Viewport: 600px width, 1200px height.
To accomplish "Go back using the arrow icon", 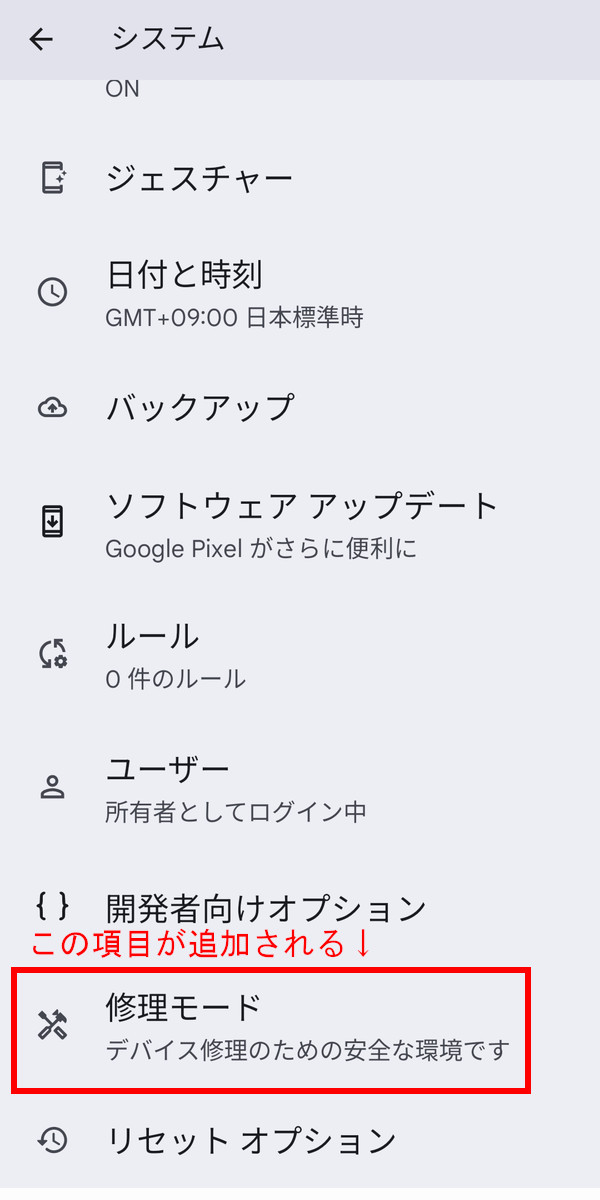I will (41, 39).
